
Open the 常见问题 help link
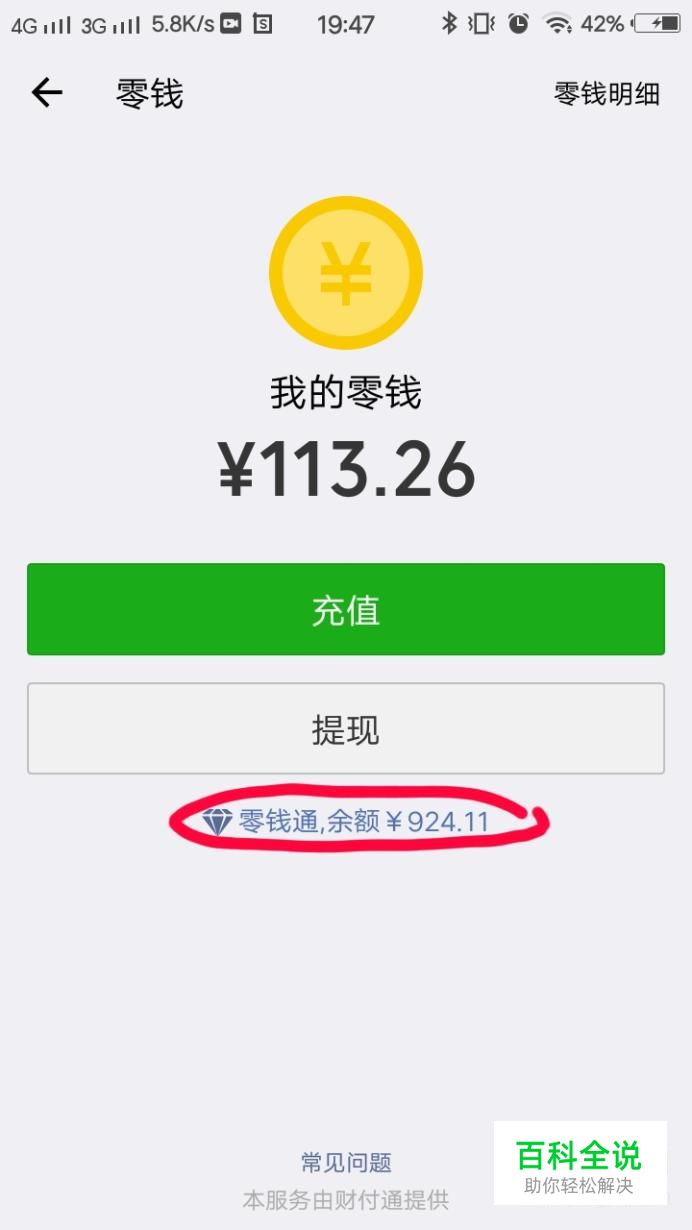(x=346, y=1162)
